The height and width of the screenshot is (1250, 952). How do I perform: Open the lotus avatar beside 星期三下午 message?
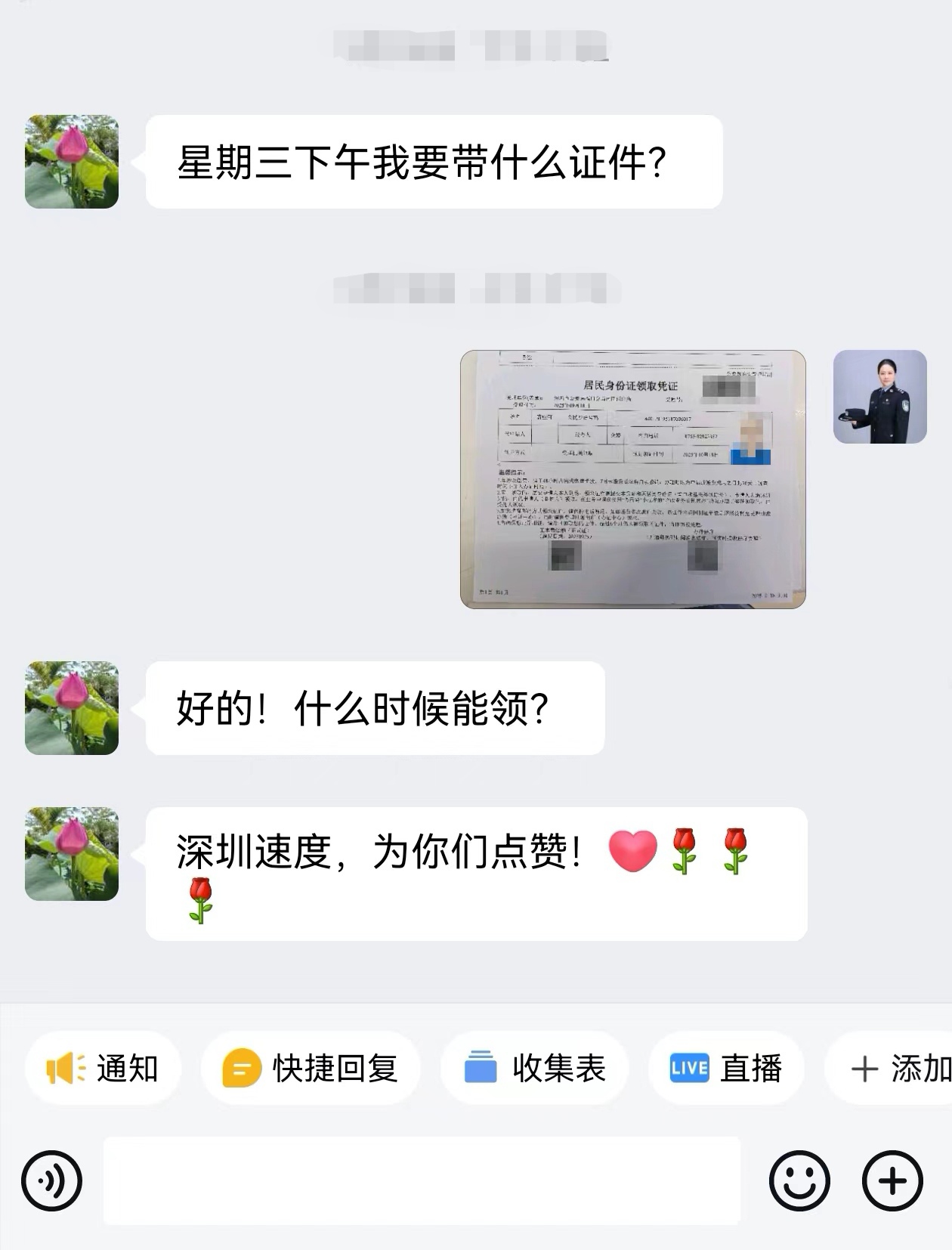click(72, 162)
